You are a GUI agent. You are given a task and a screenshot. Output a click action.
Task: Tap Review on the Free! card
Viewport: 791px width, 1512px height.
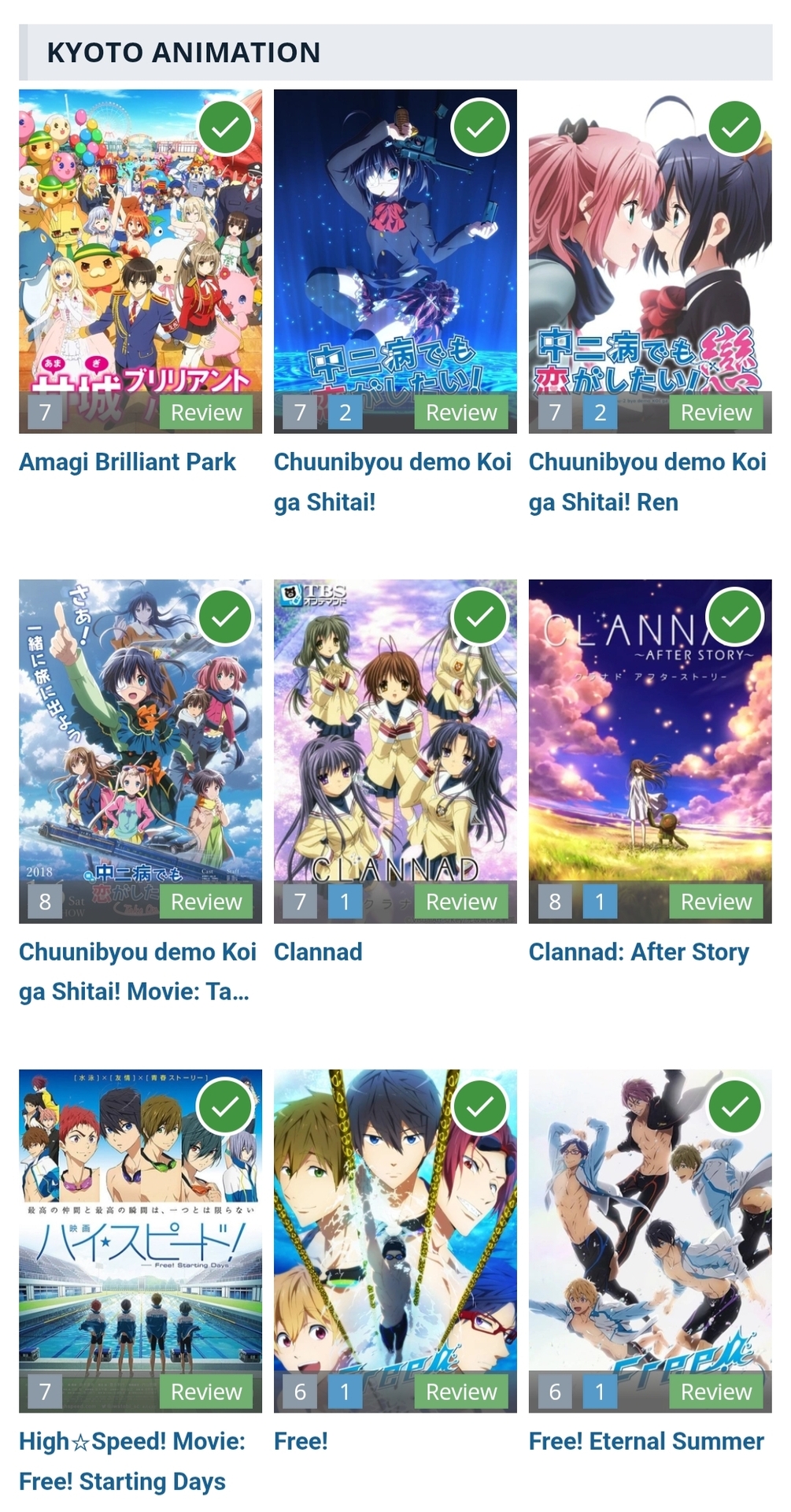point(461,1392)
